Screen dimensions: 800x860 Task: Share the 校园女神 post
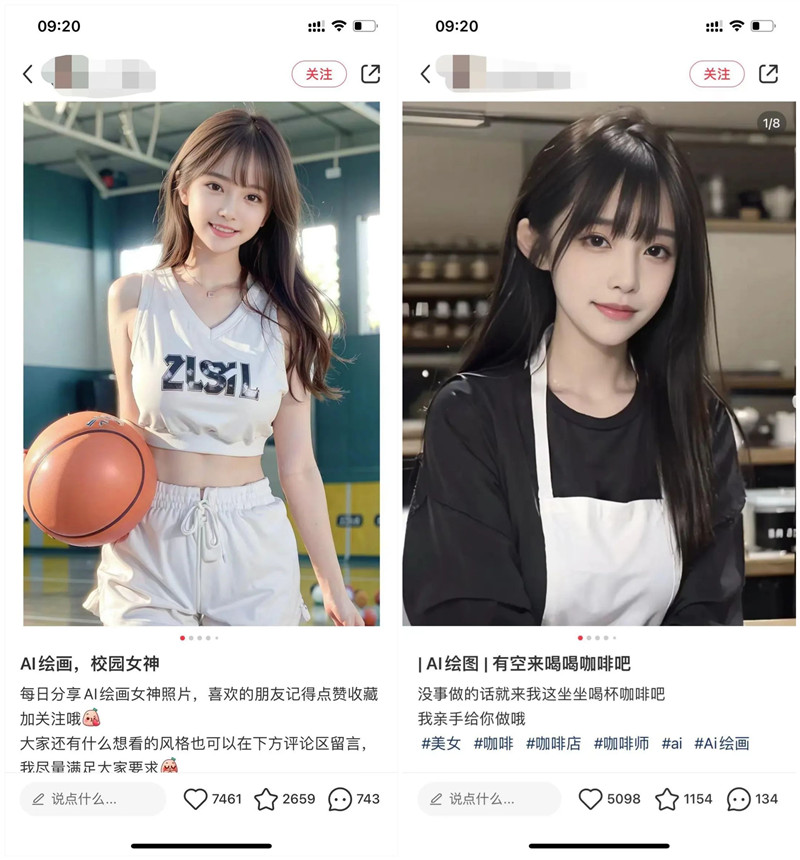pos(371,74)
